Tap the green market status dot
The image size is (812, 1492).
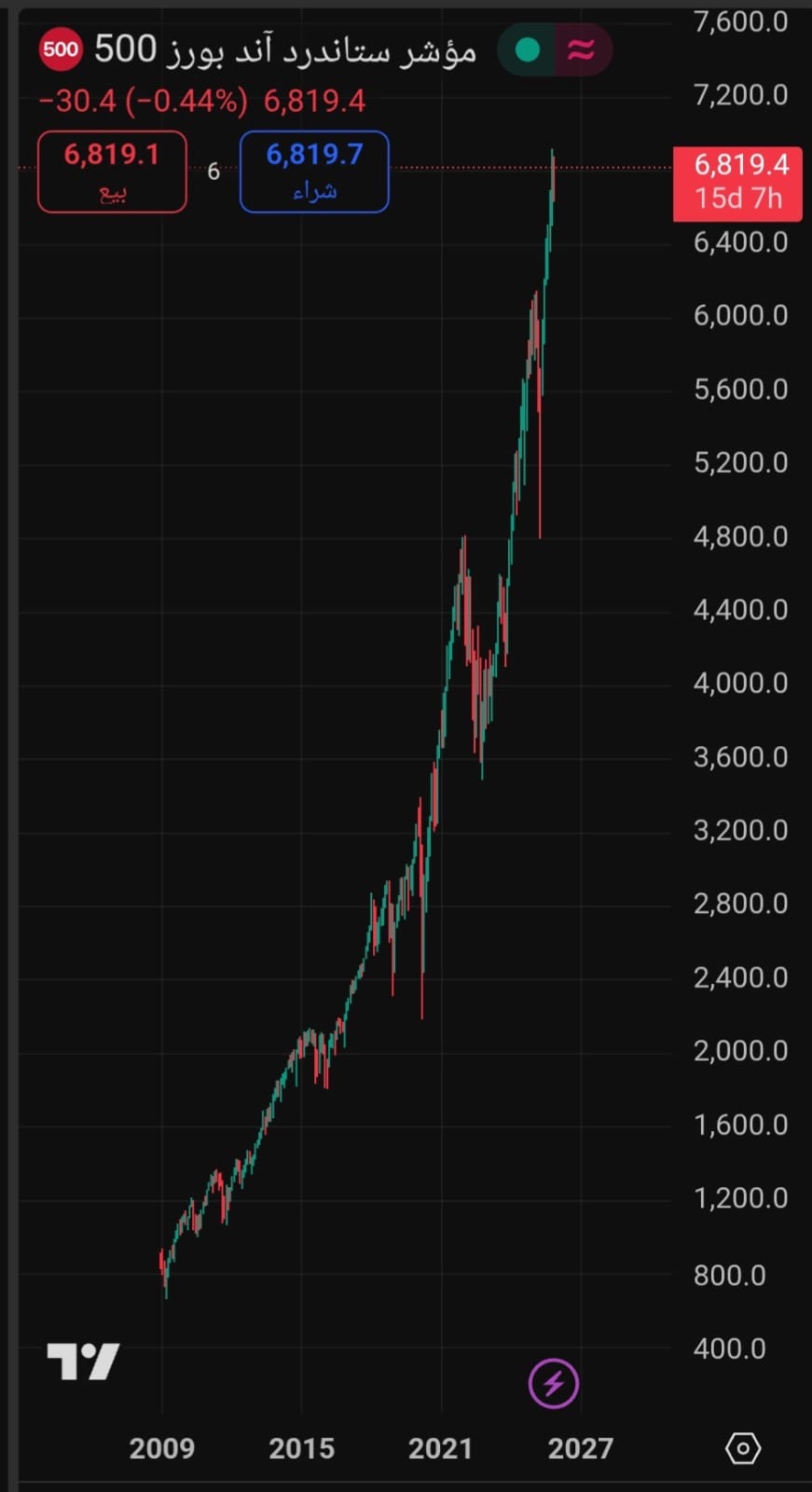coord(528,49)
